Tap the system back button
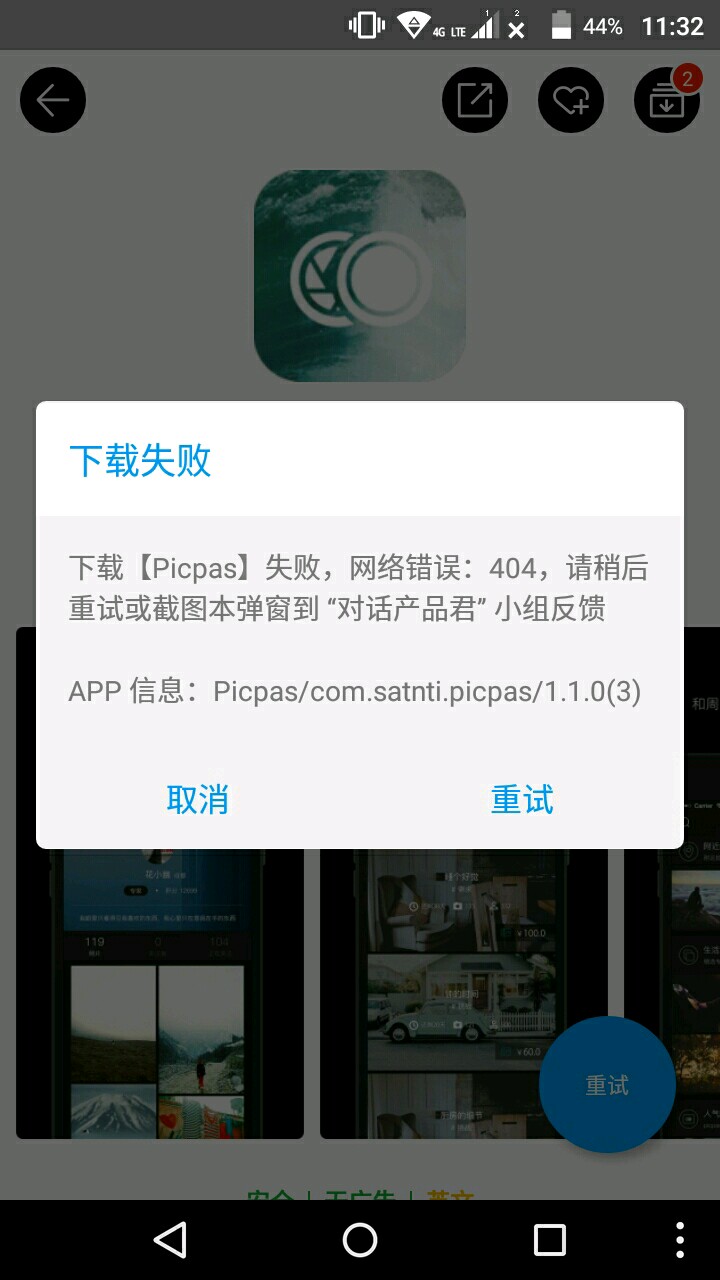 point(170,1240)
